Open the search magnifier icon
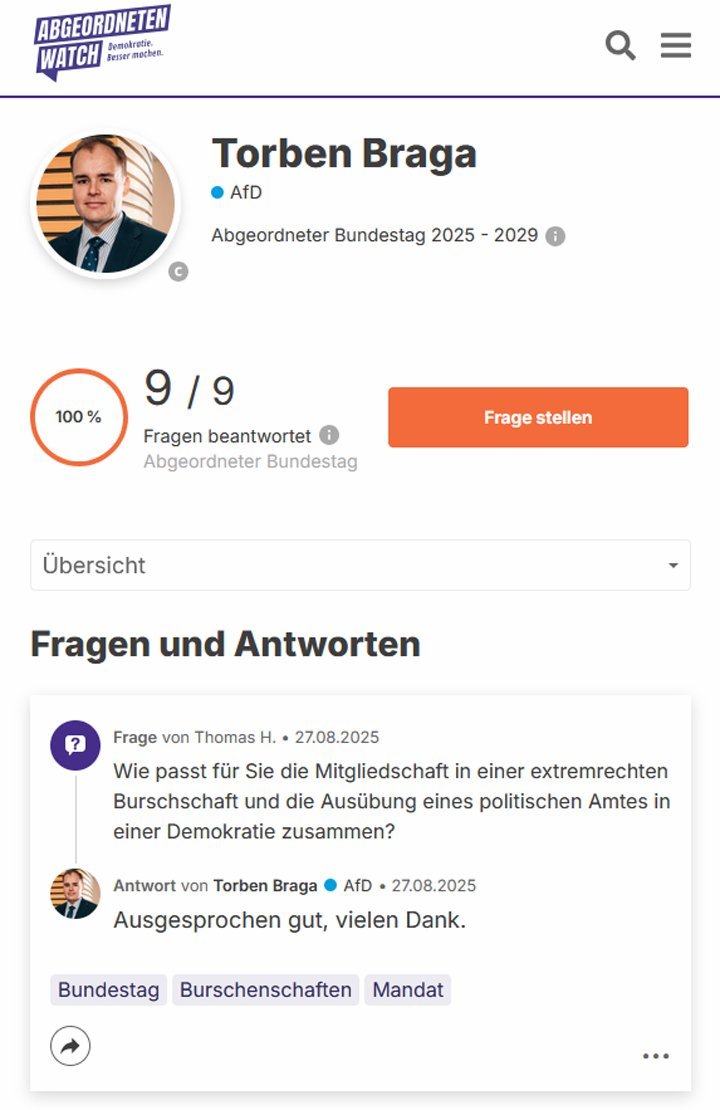The width and height of the screenshot is (720, 1110). (620, 45)
